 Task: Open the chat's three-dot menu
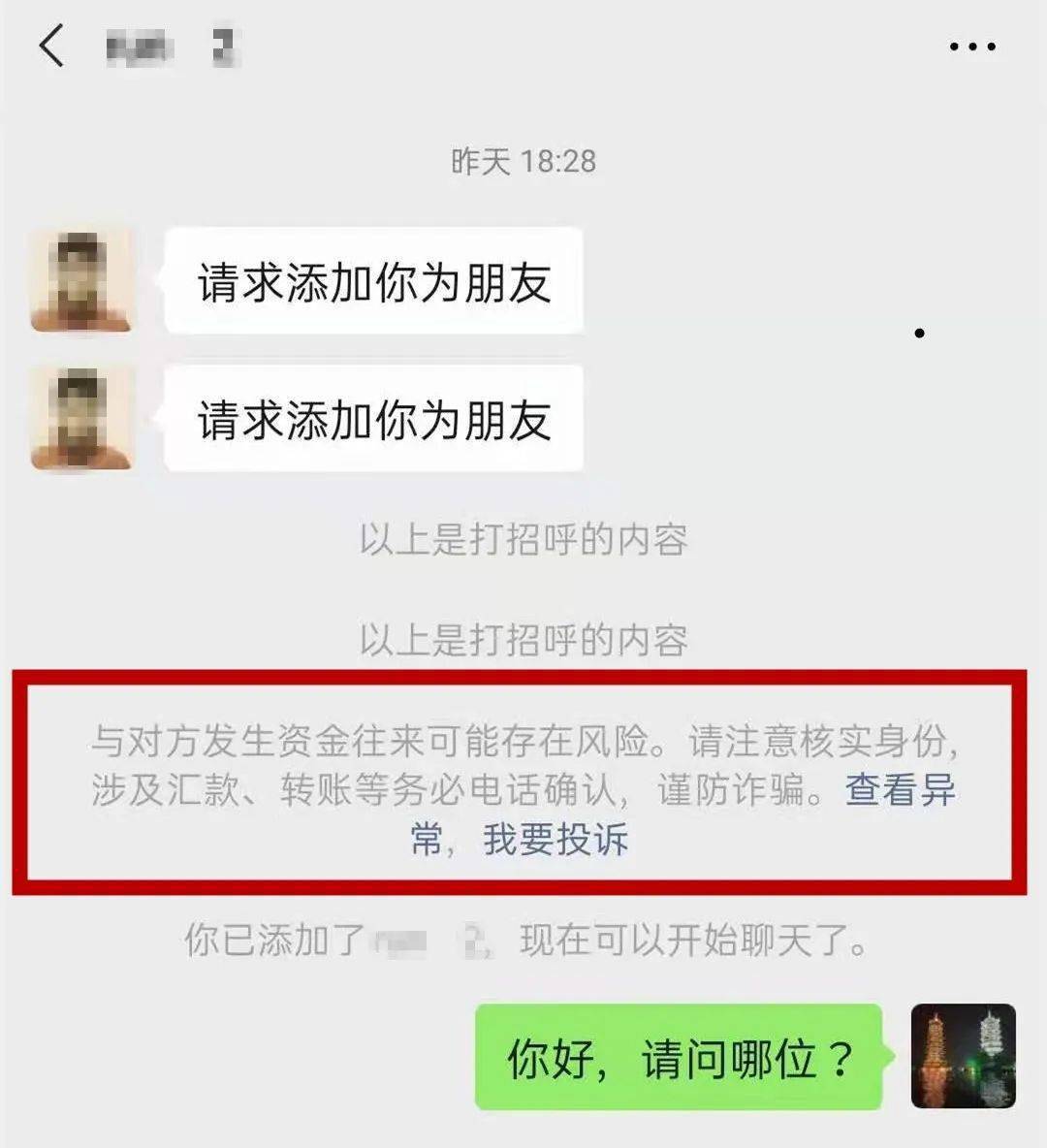(x=971, y=46)
